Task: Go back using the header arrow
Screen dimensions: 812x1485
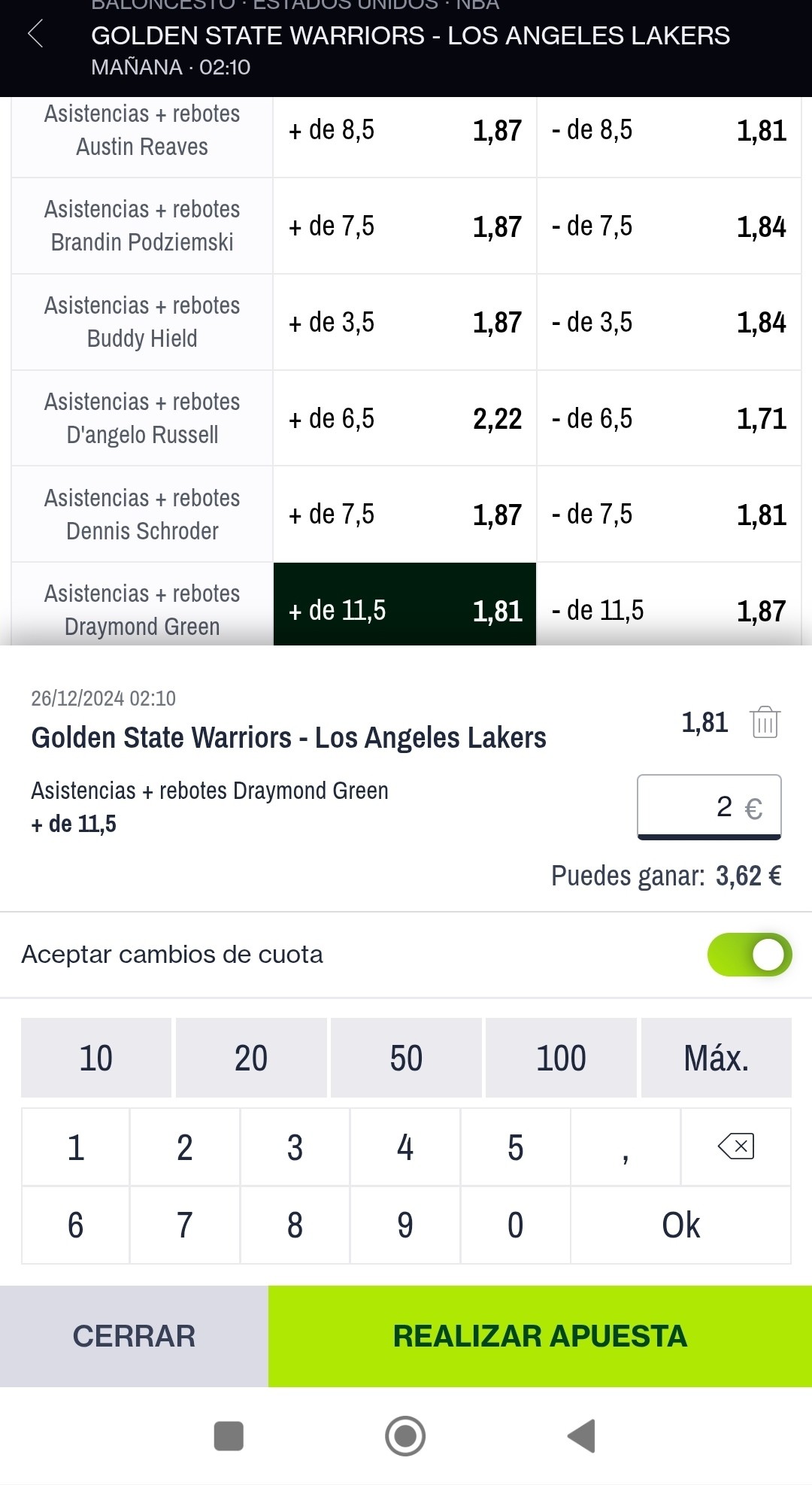Action: [35, 35]
